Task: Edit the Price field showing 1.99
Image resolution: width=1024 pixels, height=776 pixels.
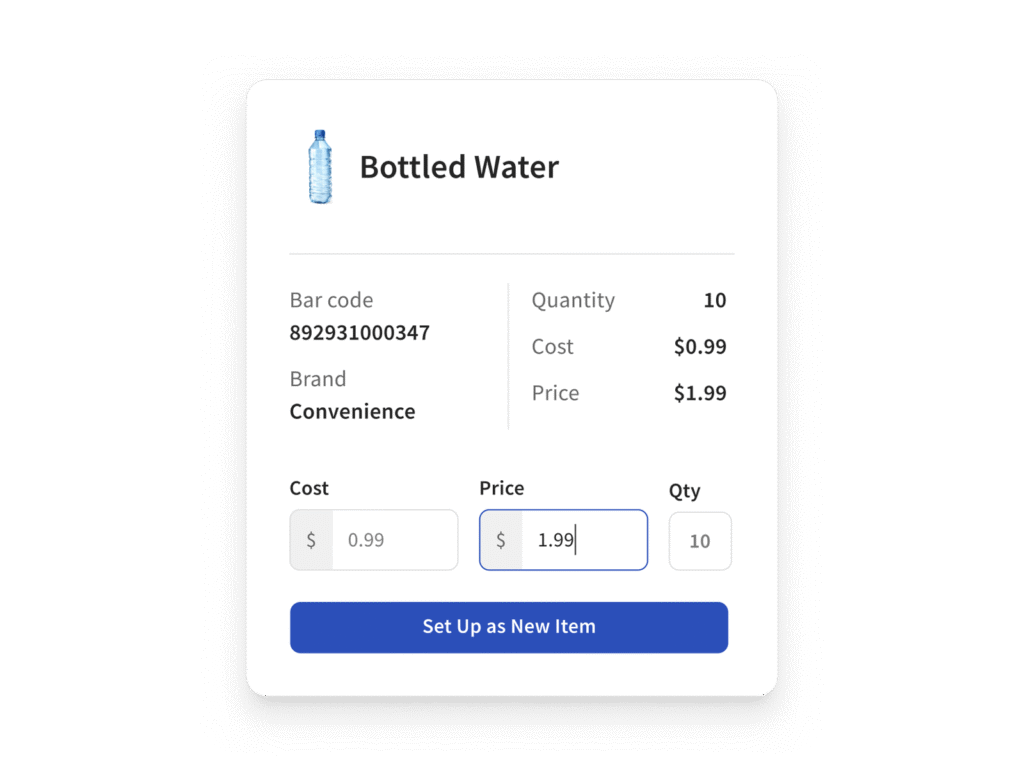Action: coord(582,540)
